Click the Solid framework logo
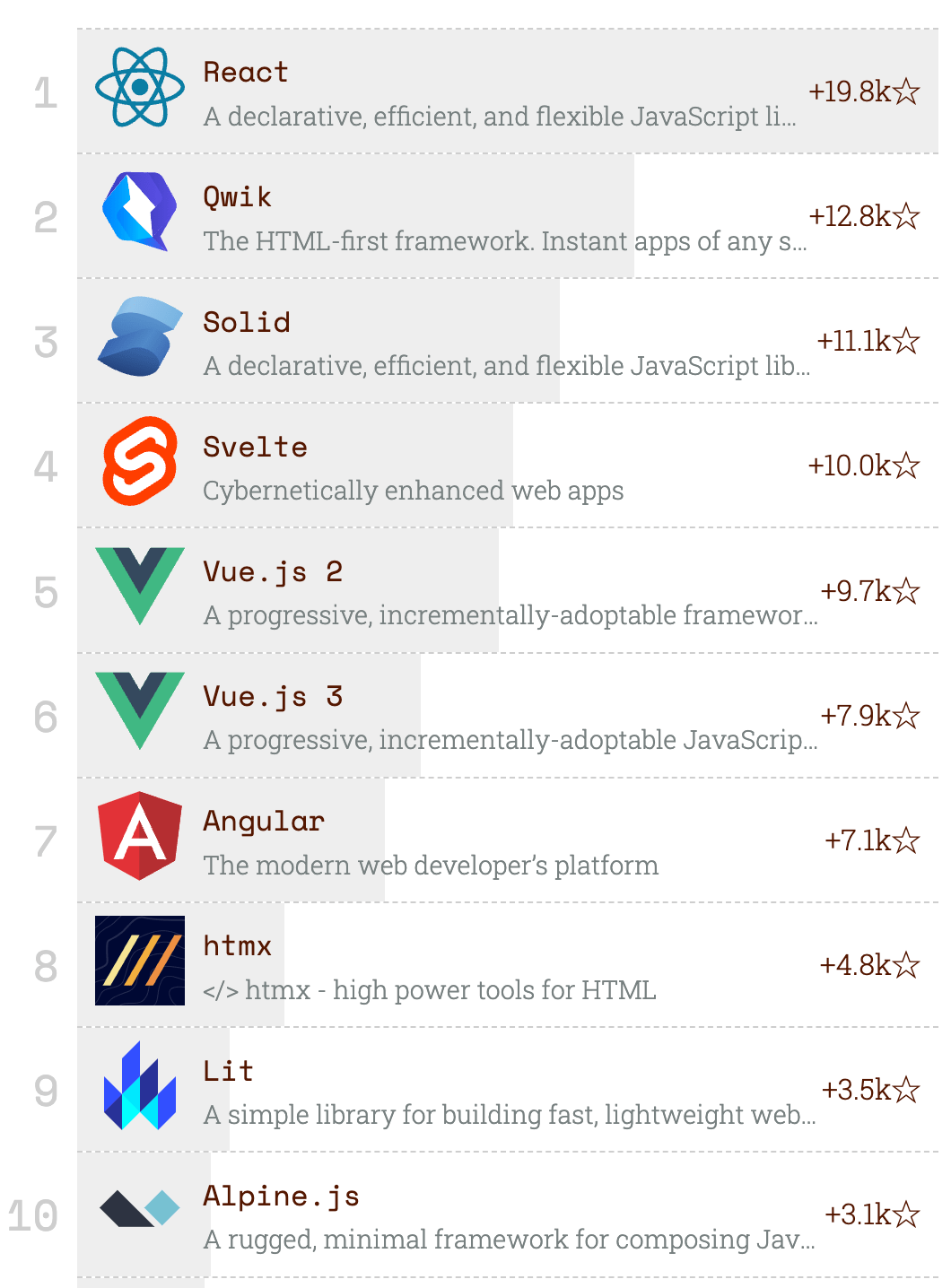Image resolution: width=951 pixels, height=1288 pixels. (x=140, y=338)
